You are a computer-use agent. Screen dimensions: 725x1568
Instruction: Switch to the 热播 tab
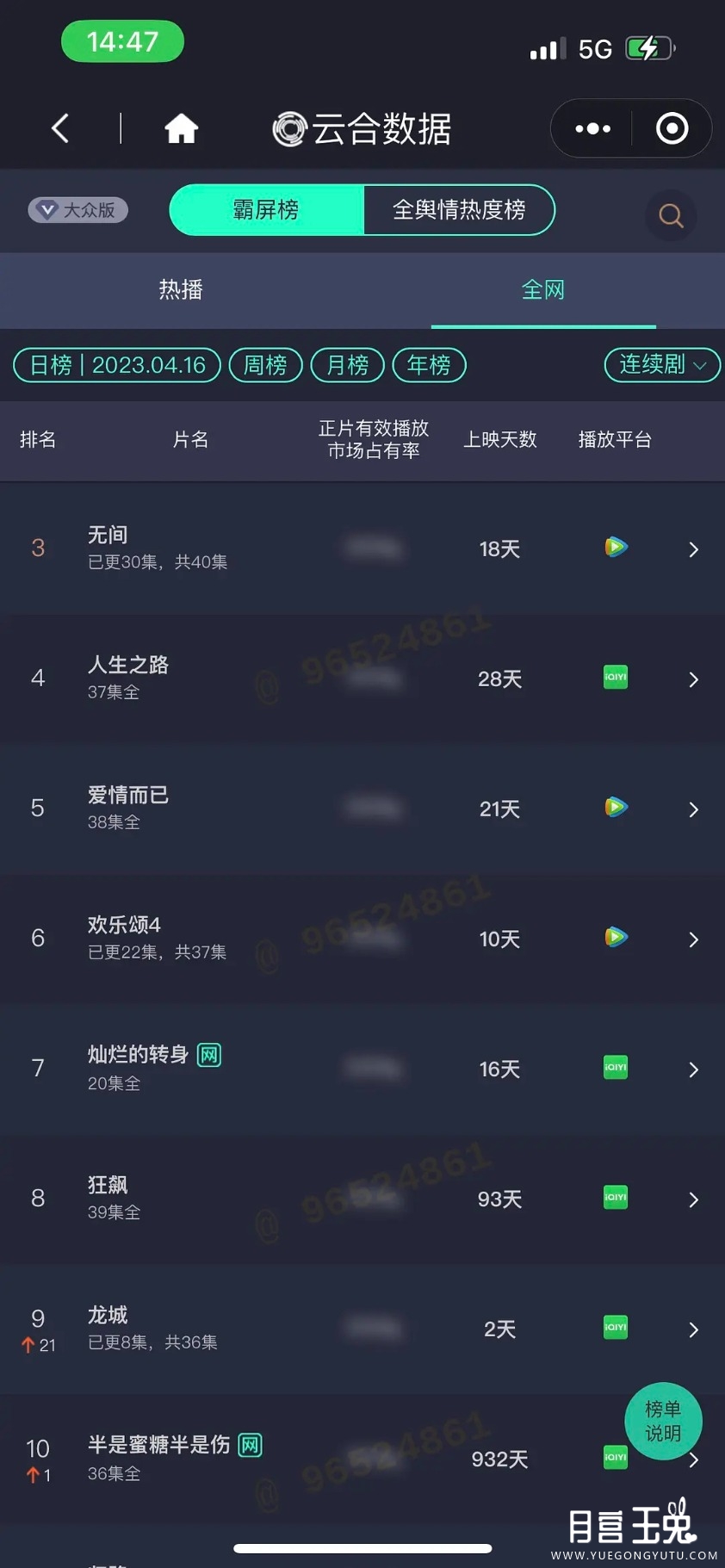tap(181, 290)
